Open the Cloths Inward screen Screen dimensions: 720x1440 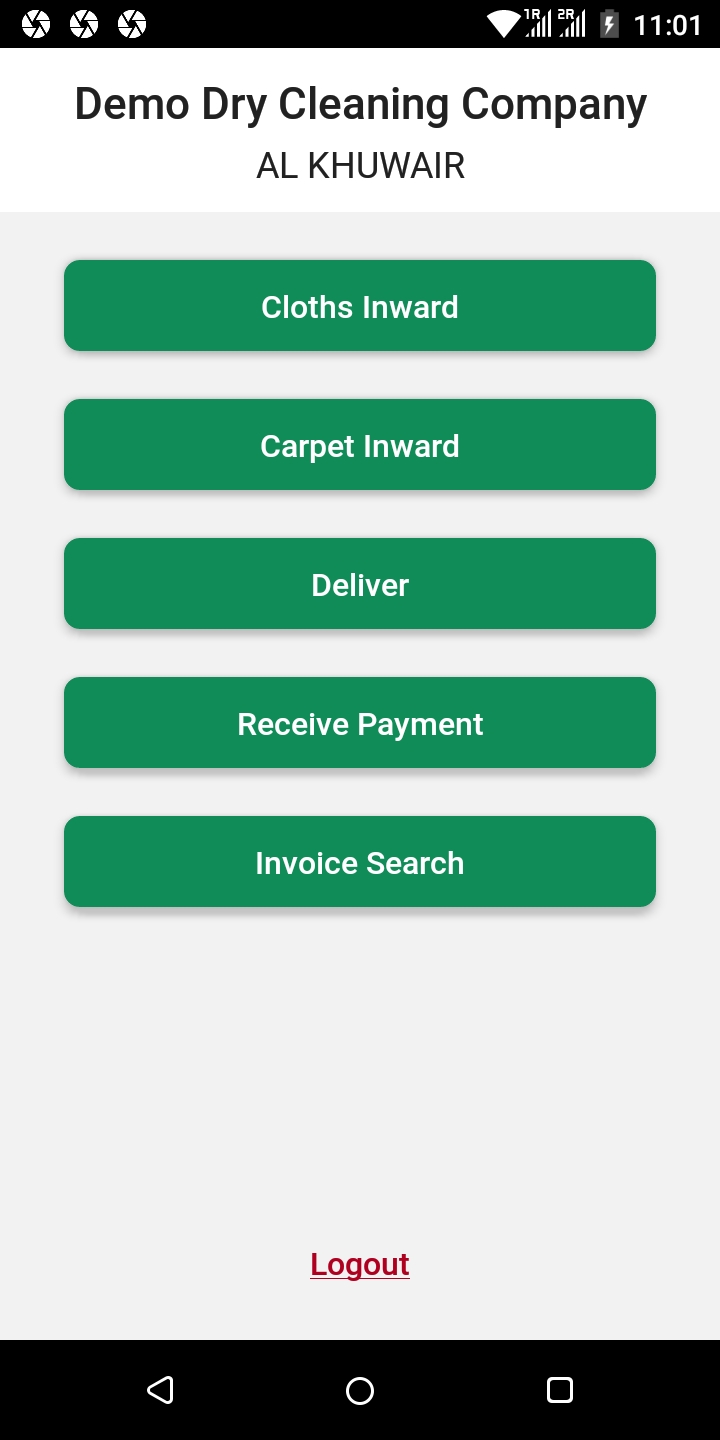360,306
